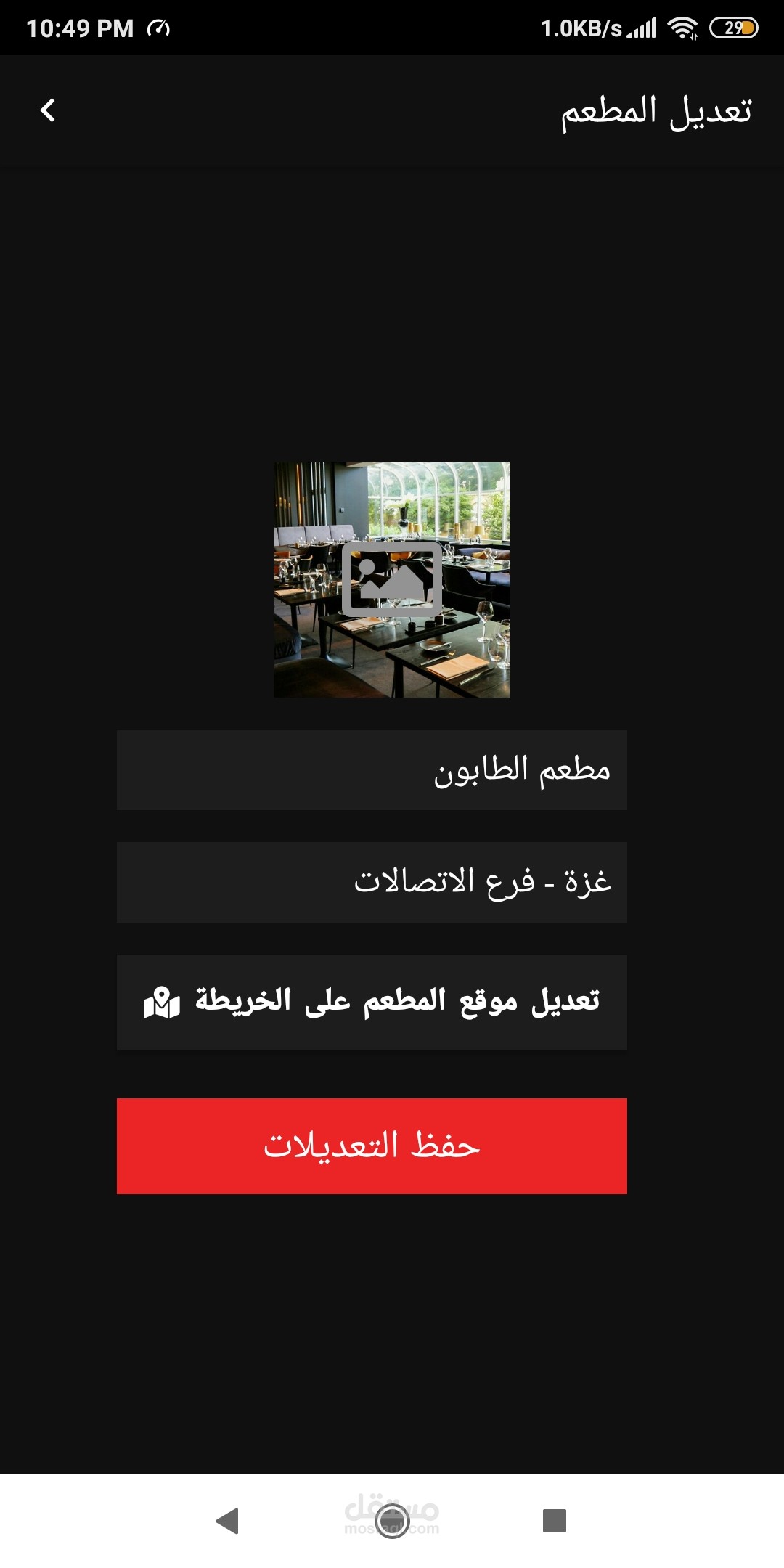Save changes with حفظ التعديلات
The width and height of the screenshot is (784, 1568).
pos(372,1146)
